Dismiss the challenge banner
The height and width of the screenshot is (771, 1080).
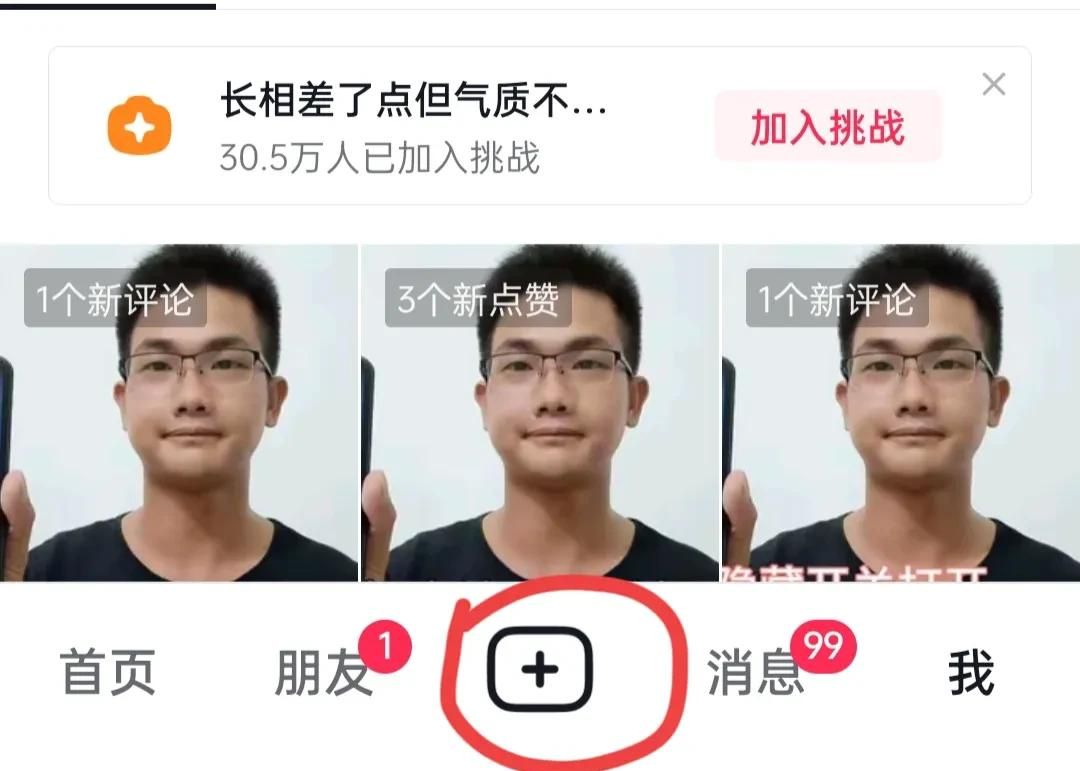993,85
